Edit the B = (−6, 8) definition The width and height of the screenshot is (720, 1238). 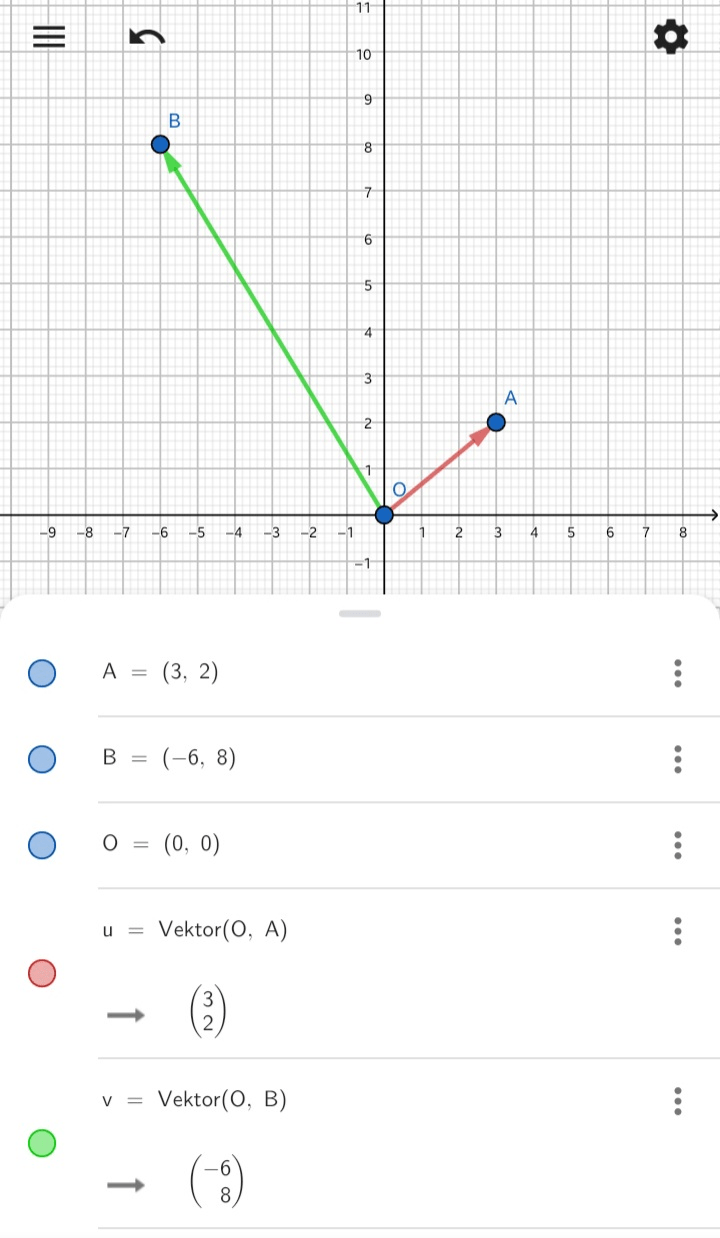(x=170, y=759)
